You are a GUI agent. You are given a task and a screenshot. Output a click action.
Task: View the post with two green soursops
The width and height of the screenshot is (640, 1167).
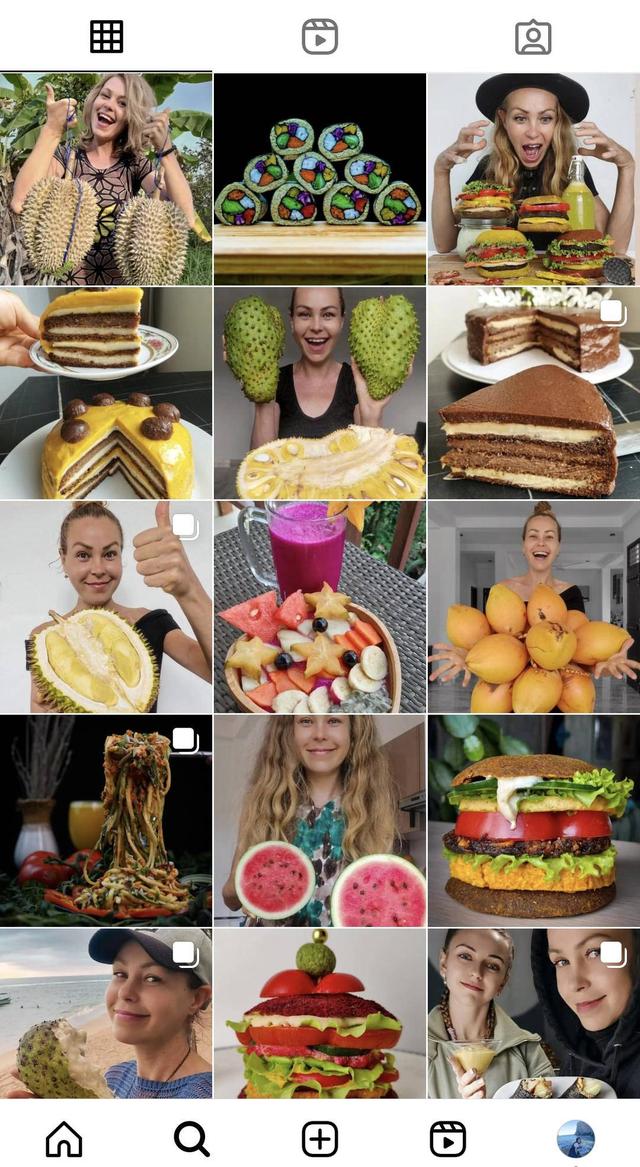click(x=320, y=393)
